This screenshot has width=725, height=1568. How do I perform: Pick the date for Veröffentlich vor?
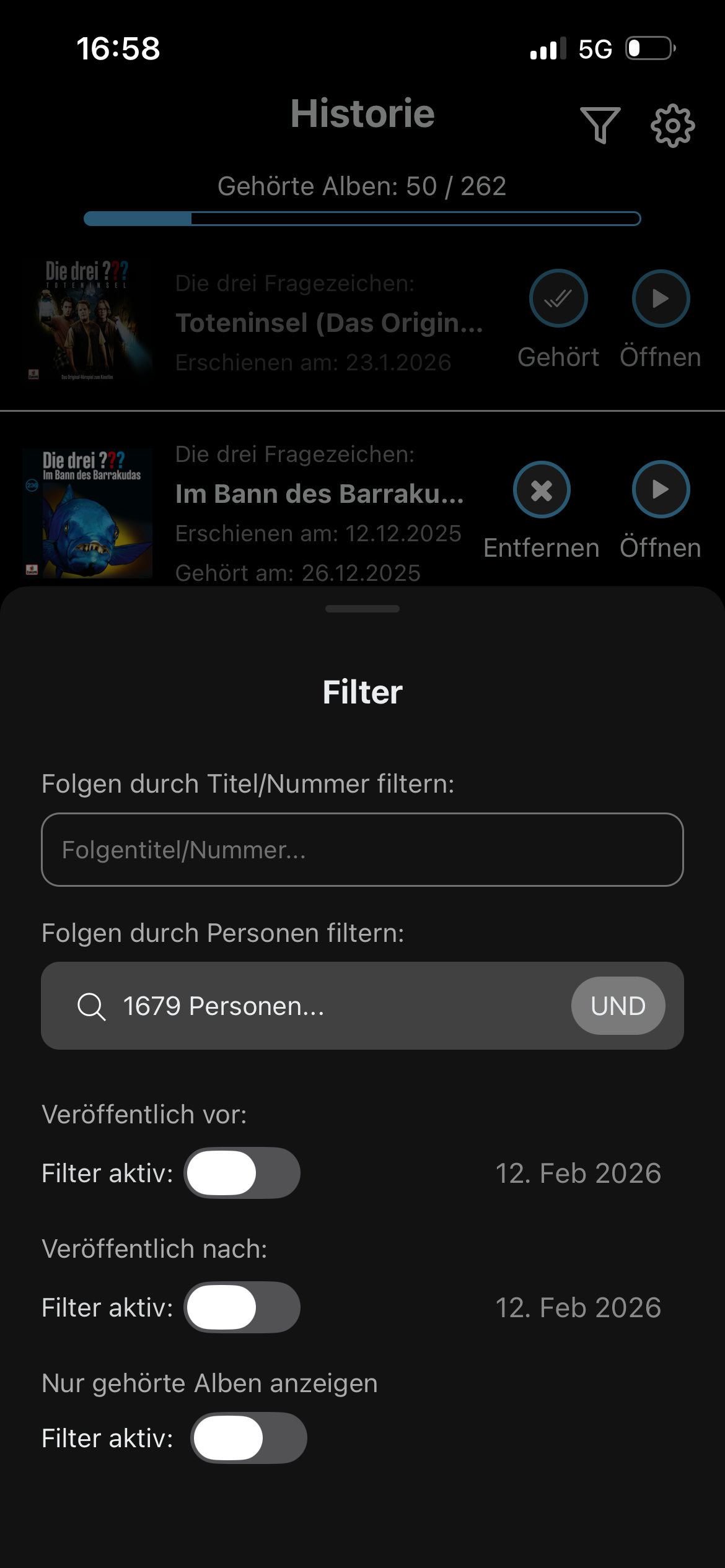tap(578, 1173)
